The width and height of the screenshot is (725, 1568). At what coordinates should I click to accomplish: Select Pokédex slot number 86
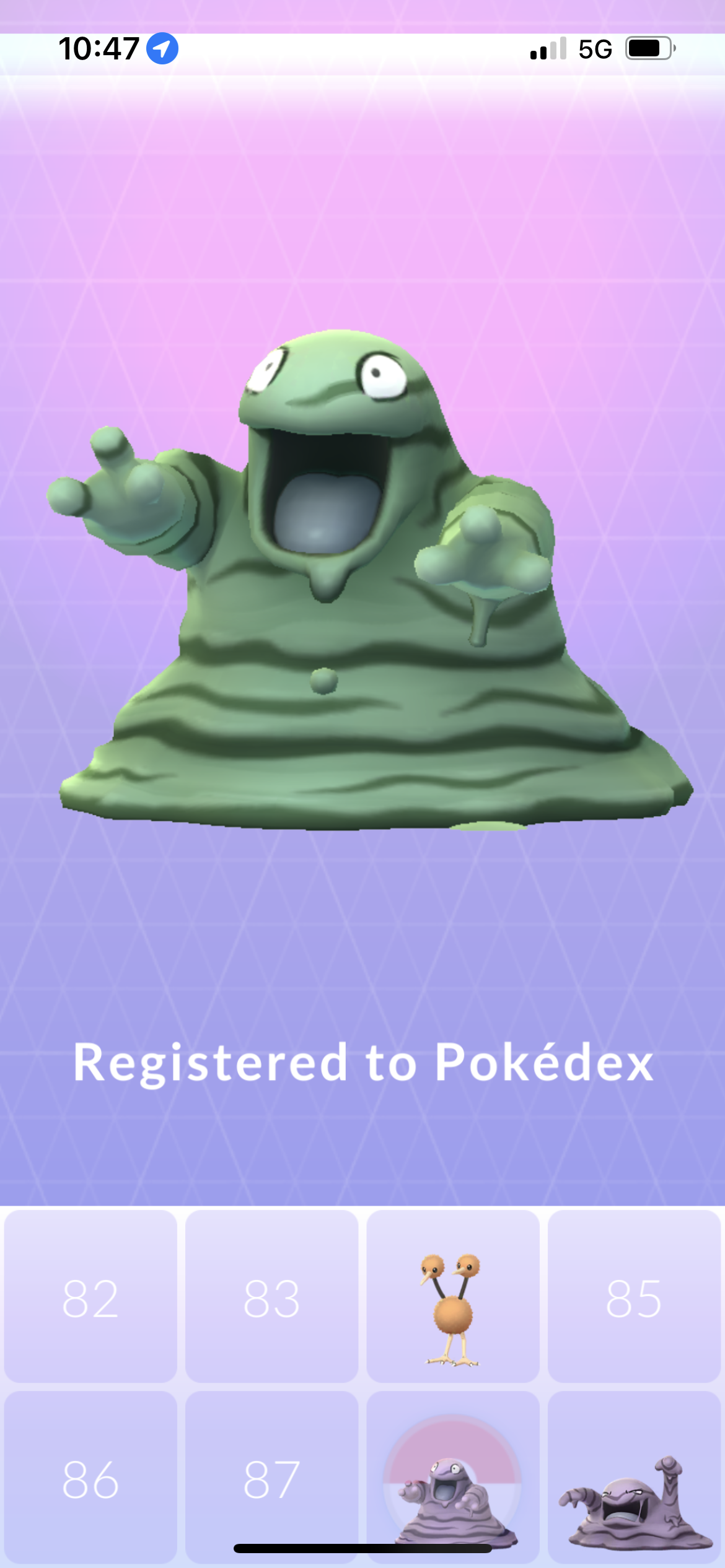pyautogui.click(x=90, y=1477)
